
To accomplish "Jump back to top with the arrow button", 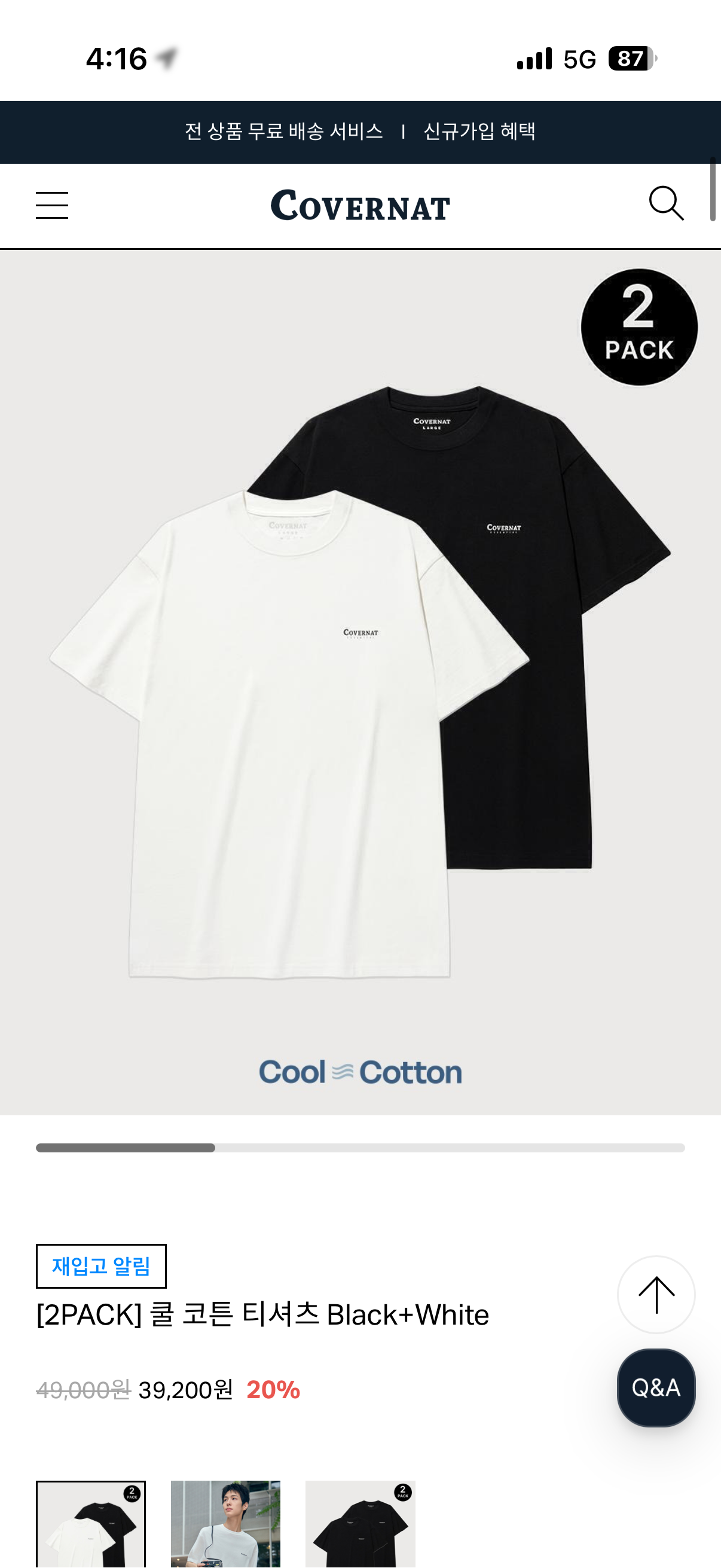I will (x=656, y=1294).
